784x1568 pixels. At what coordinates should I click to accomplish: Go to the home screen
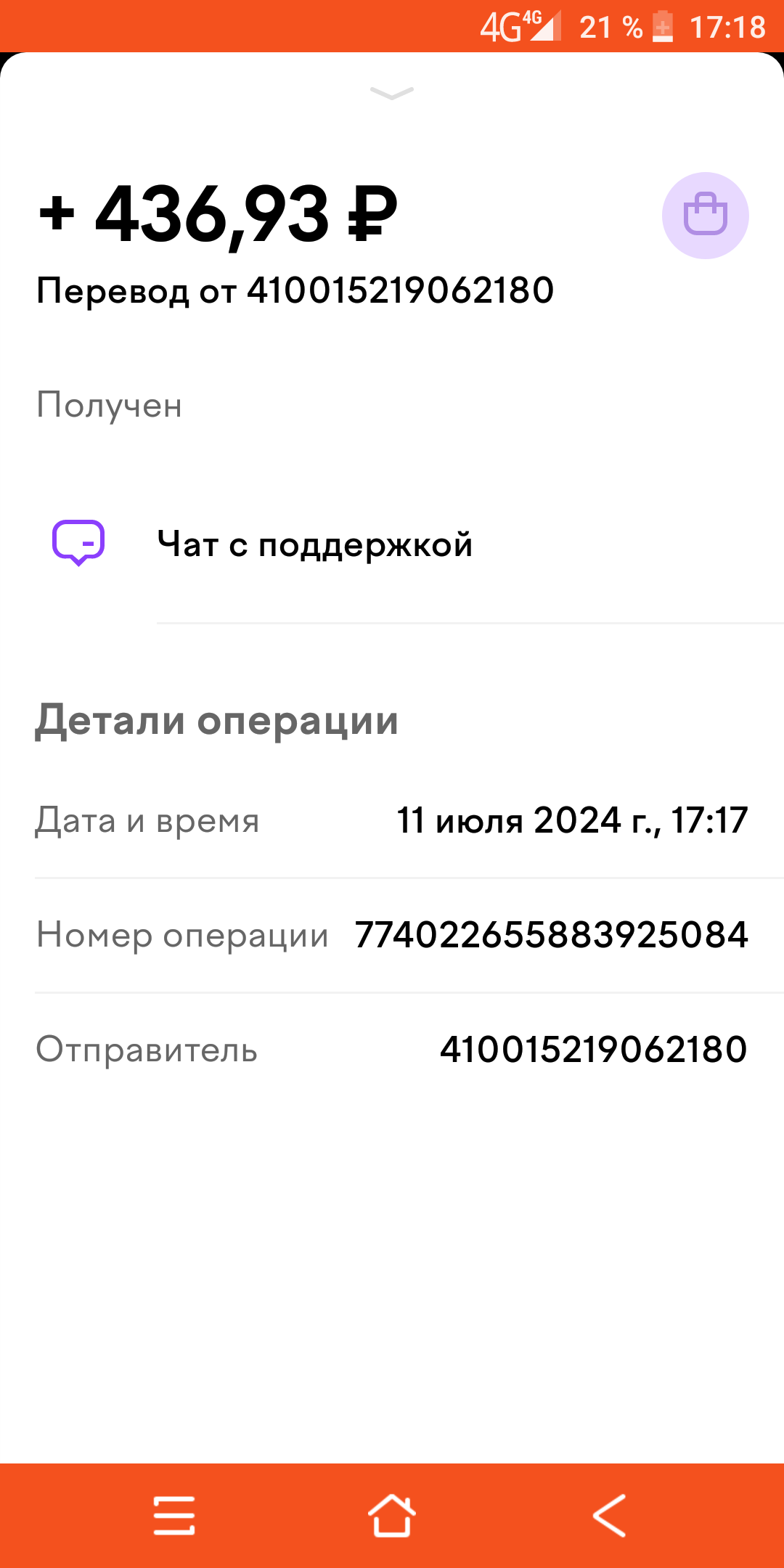pyautogui.click(x=392, y=1515)
